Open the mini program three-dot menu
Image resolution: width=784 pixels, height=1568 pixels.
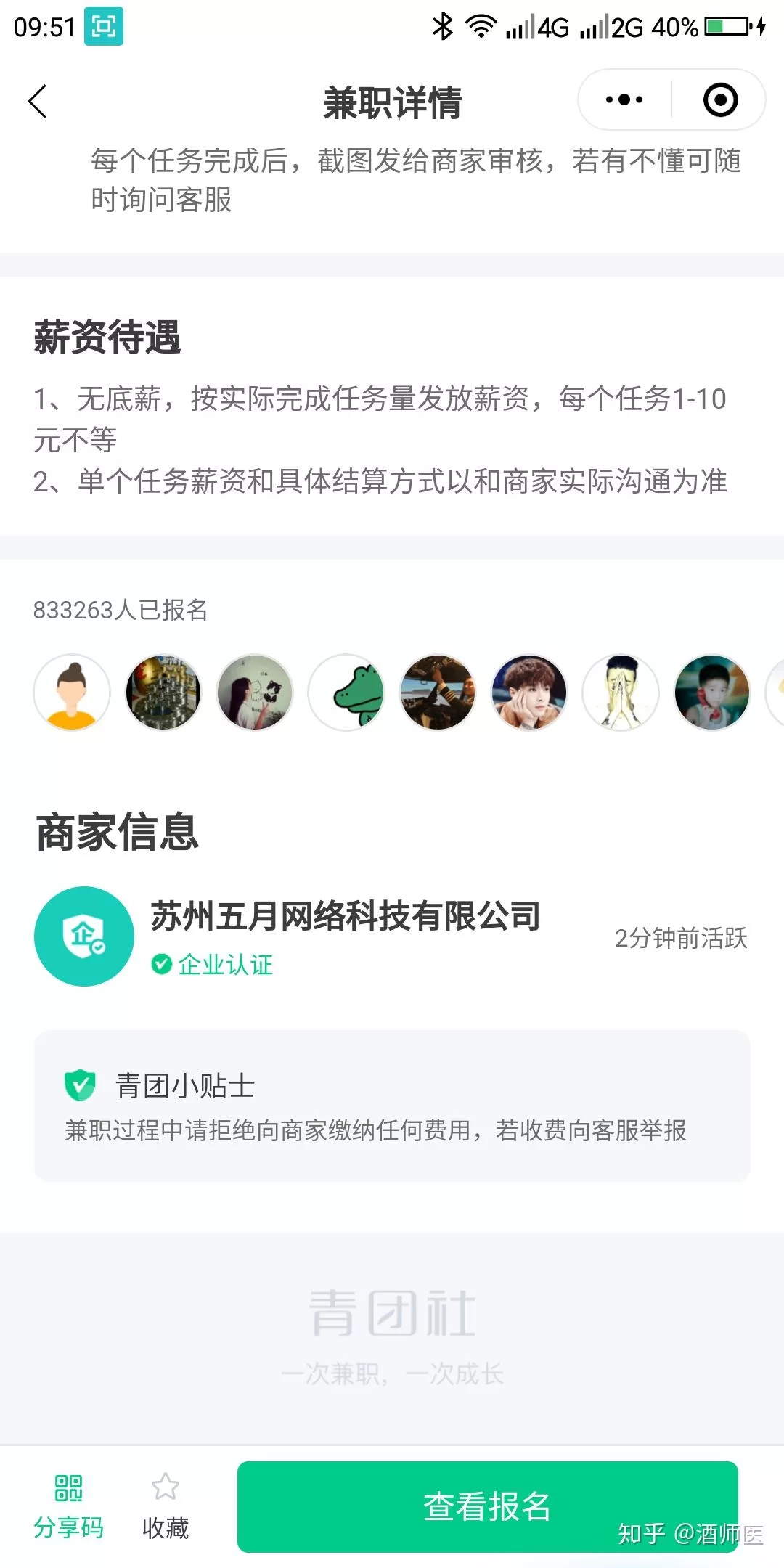pos(624,100)
